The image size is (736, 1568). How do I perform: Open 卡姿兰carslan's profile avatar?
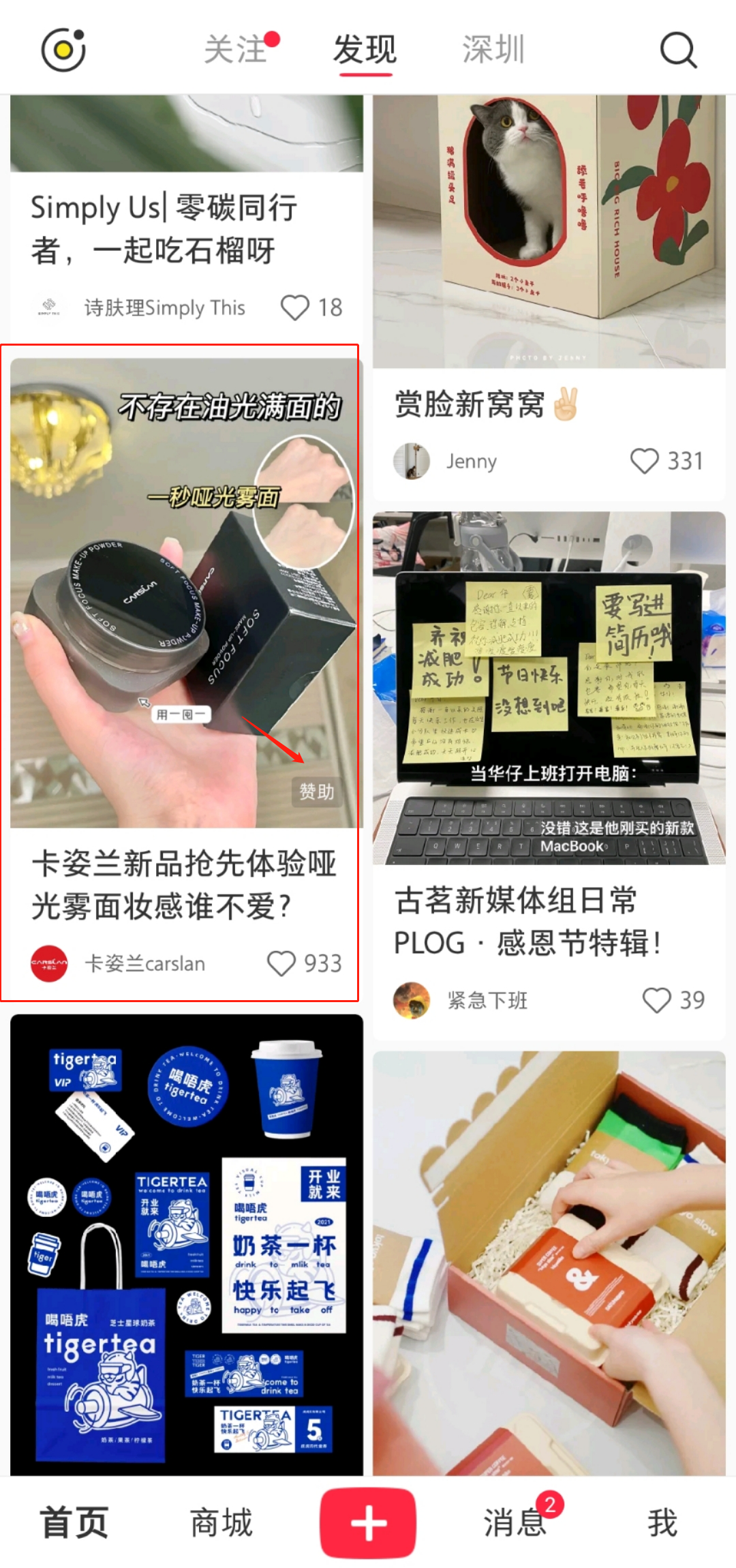click(49, 963)
